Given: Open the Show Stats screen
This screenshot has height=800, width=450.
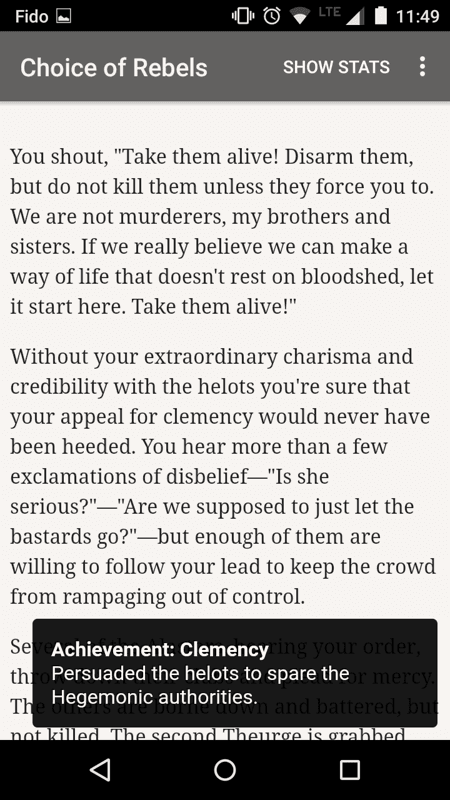Looking at the screenshot, I should (336, 67).
